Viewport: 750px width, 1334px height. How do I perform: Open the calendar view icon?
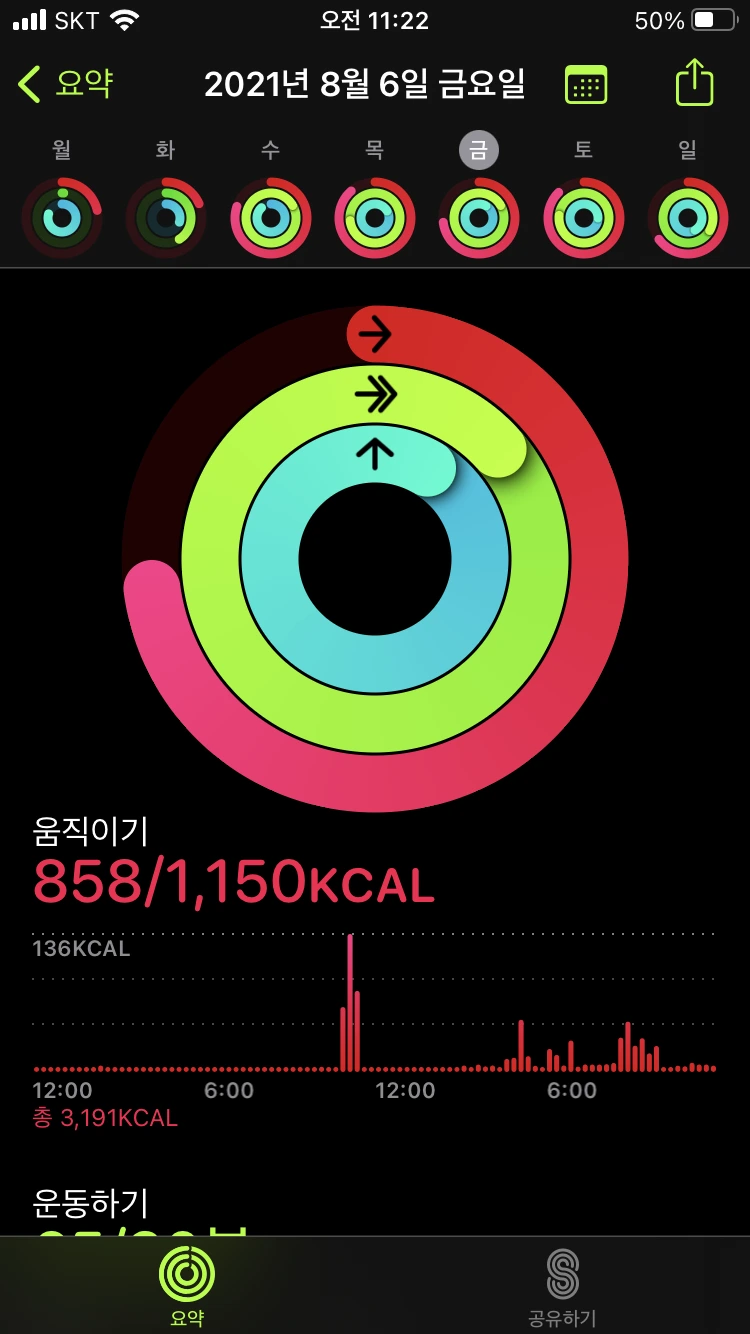click(586, 85)
